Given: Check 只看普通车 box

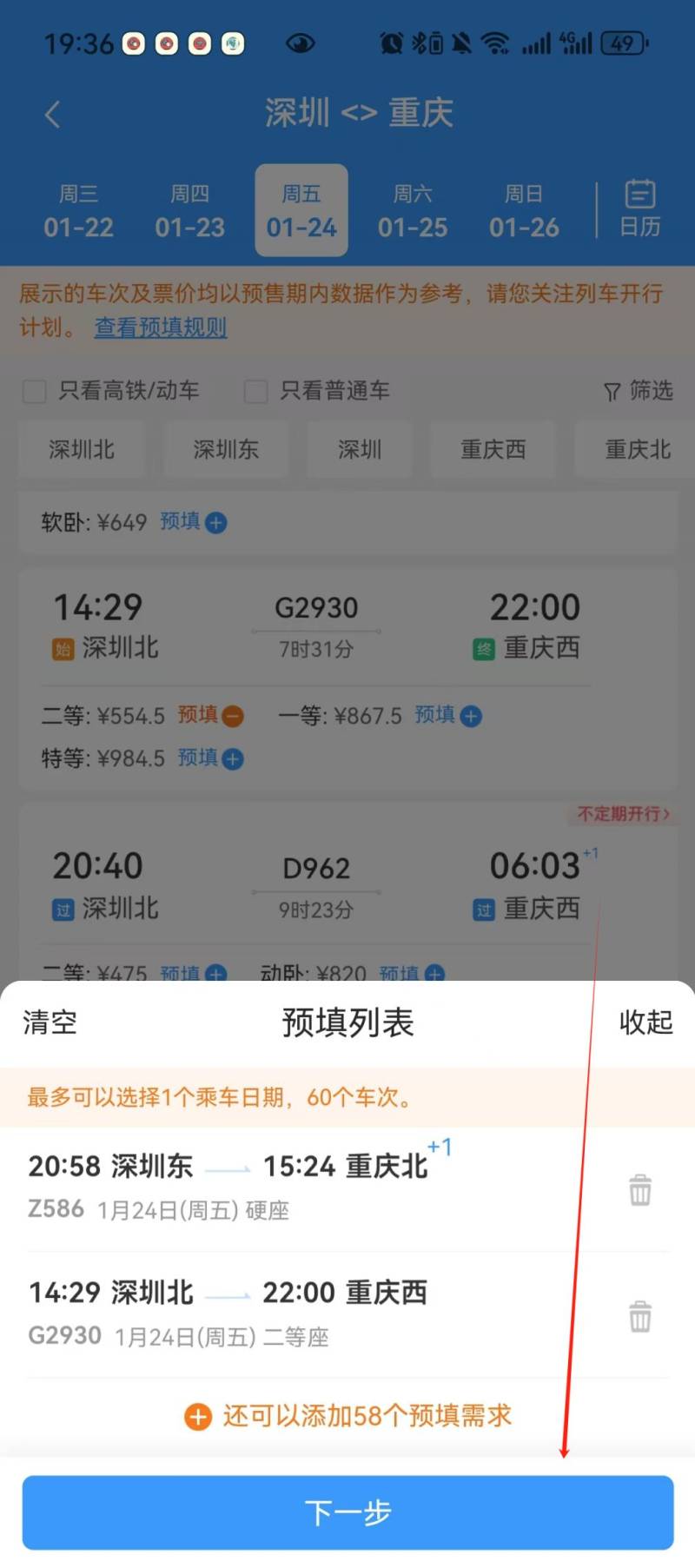Looking at the screenshot, I should 255,391.
